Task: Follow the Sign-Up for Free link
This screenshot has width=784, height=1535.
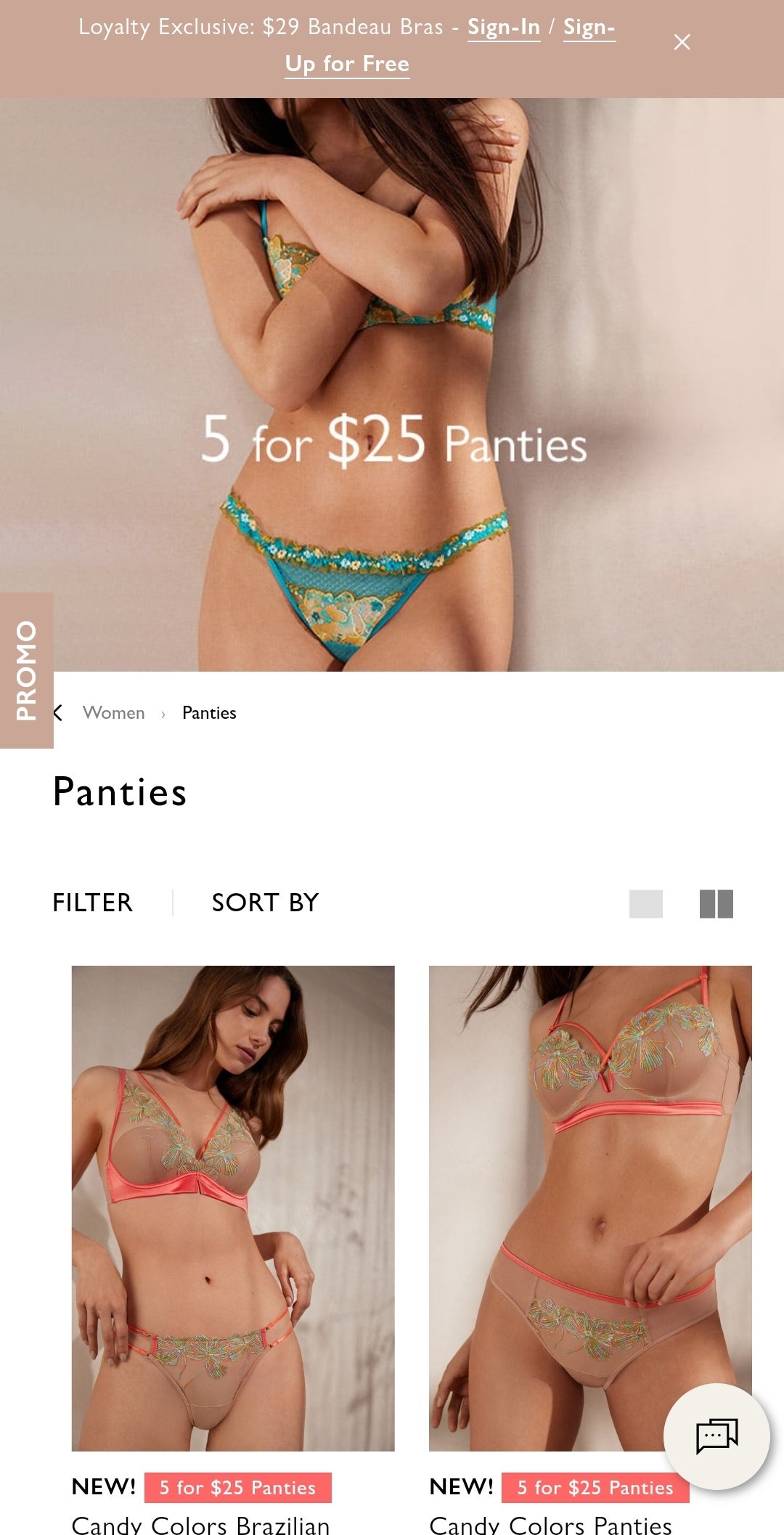Action: tap(347, 64)
